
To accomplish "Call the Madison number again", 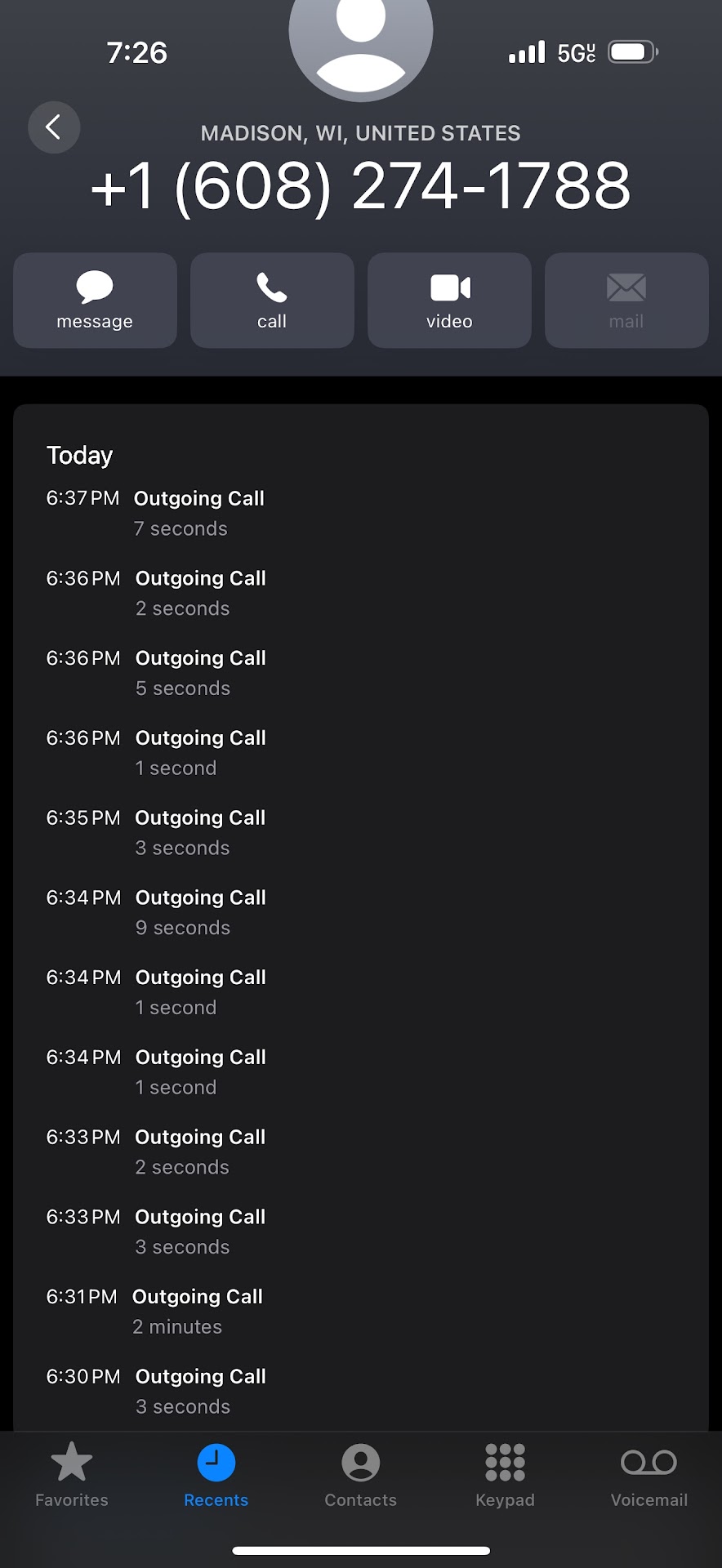I will 272,301.
